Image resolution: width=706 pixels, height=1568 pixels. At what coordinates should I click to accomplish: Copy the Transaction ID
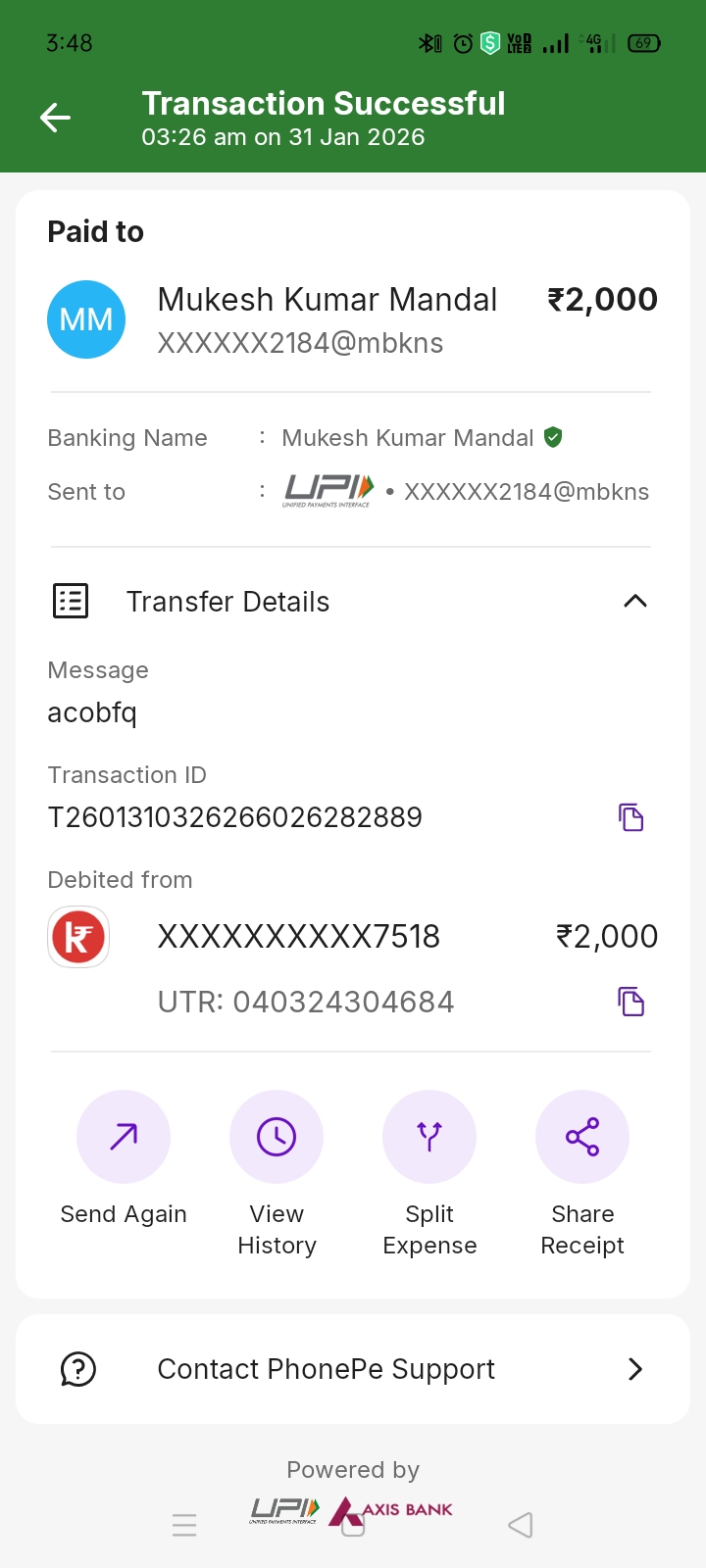(630, 817)
